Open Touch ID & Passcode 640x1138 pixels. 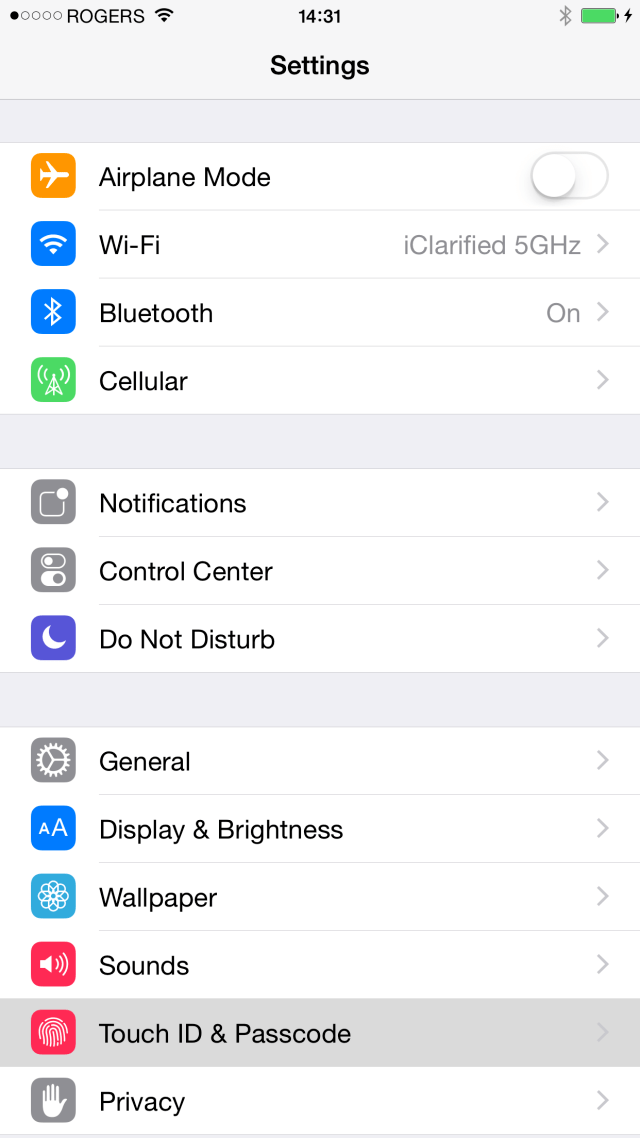click(320, 1033)
